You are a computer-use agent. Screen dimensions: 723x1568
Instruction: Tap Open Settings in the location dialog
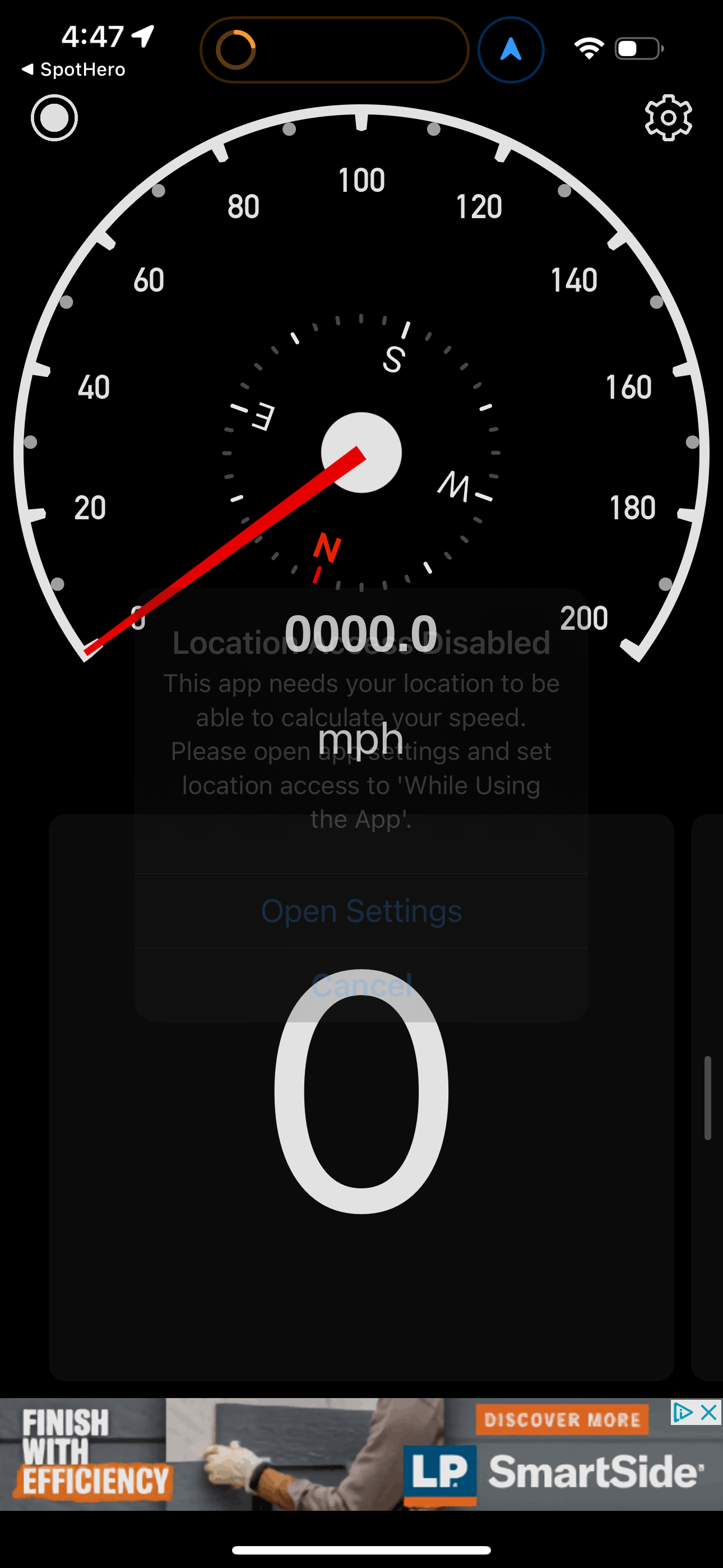[361, 910]
